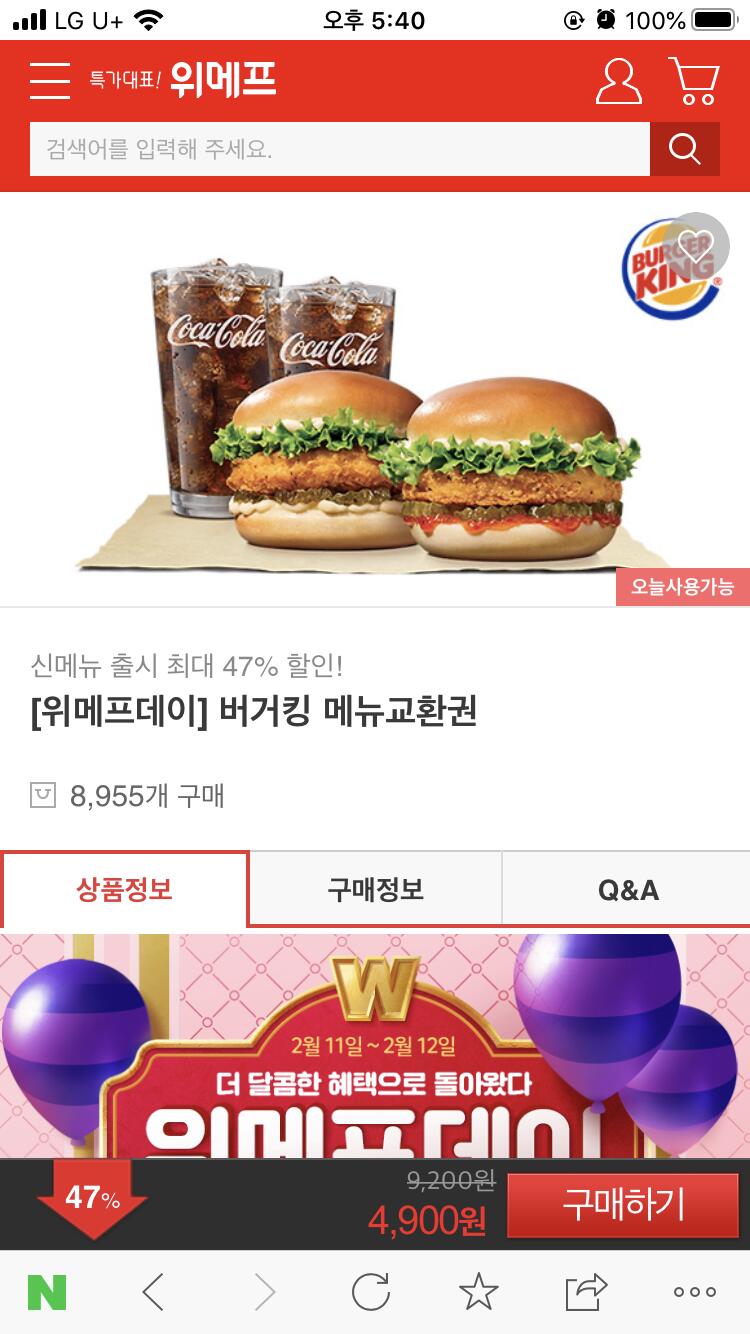Submit search with the magnifier button
Image resolution: width=750 pixels, height=1334 pixels.
(685, 149)
